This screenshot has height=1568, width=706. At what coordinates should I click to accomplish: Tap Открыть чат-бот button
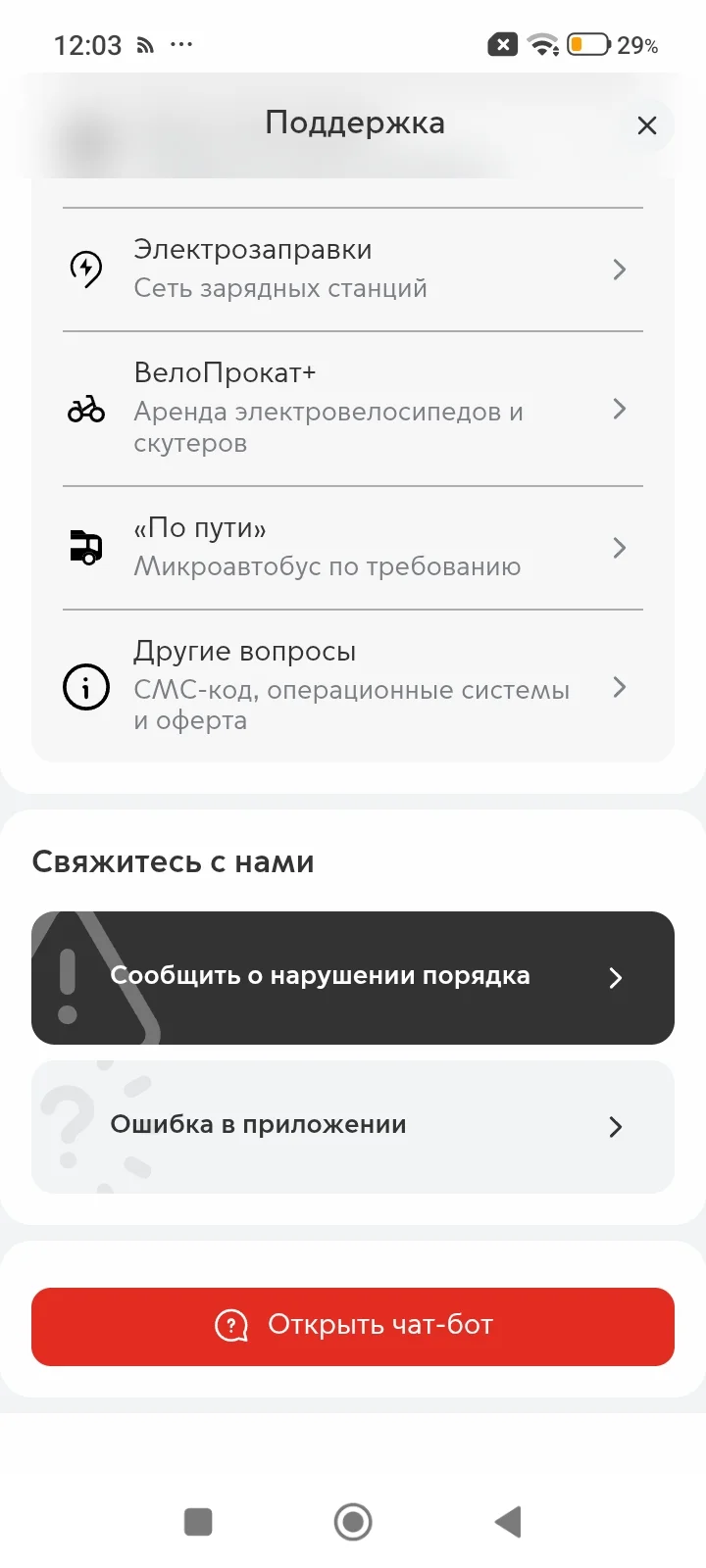point(353,1326)
